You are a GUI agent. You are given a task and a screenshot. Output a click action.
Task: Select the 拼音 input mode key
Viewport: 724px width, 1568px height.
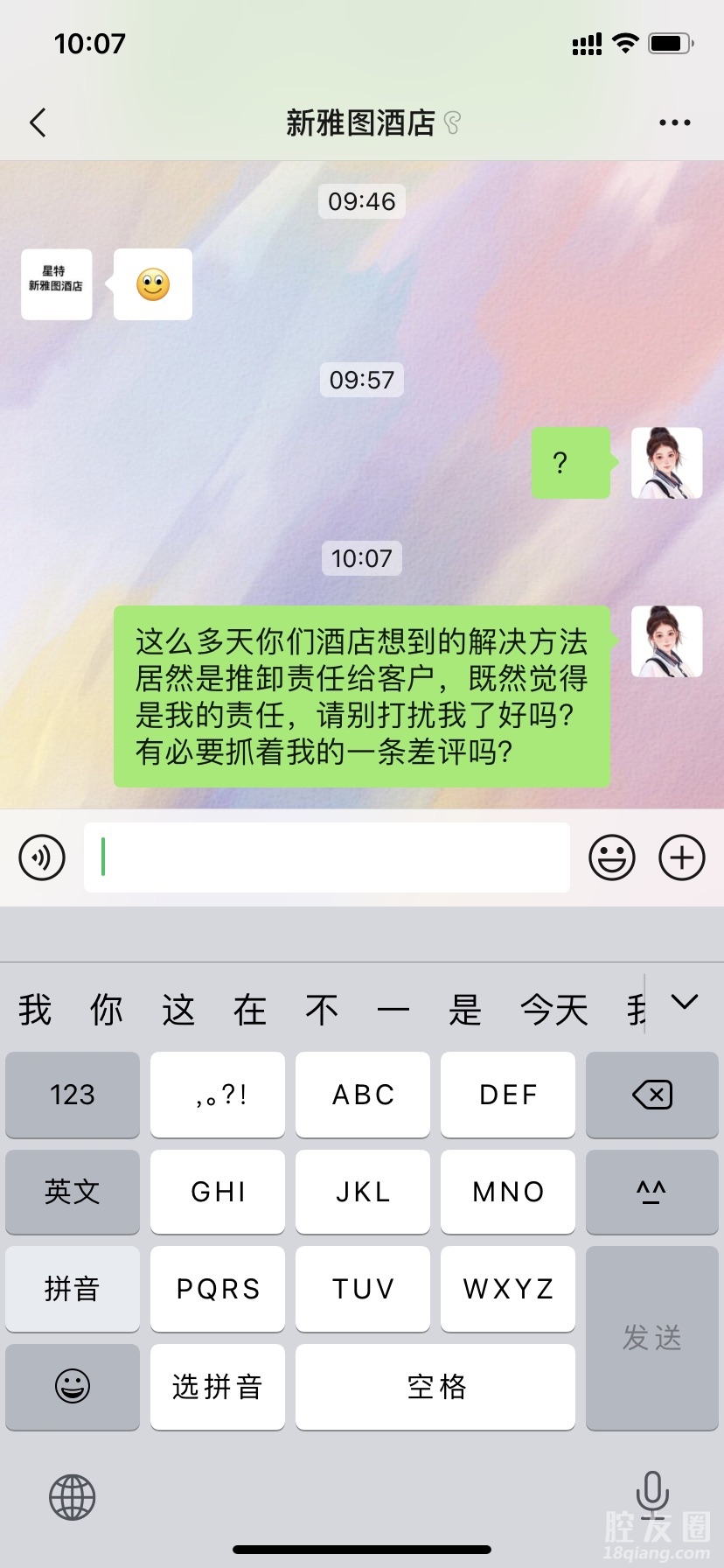[73, 1289]
